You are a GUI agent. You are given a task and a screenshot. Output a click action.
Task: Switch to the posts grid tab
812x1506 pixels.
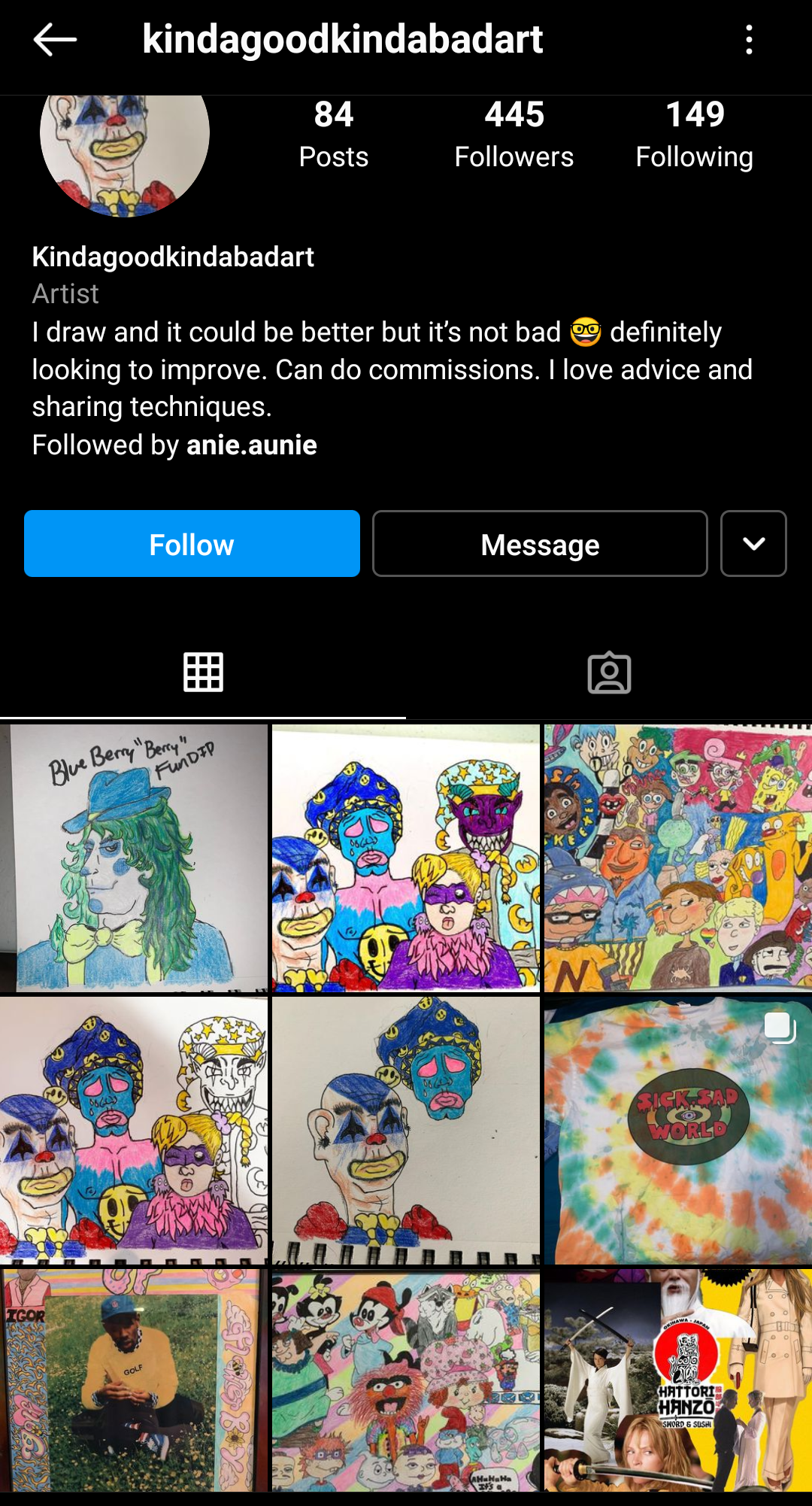(203, 673)
